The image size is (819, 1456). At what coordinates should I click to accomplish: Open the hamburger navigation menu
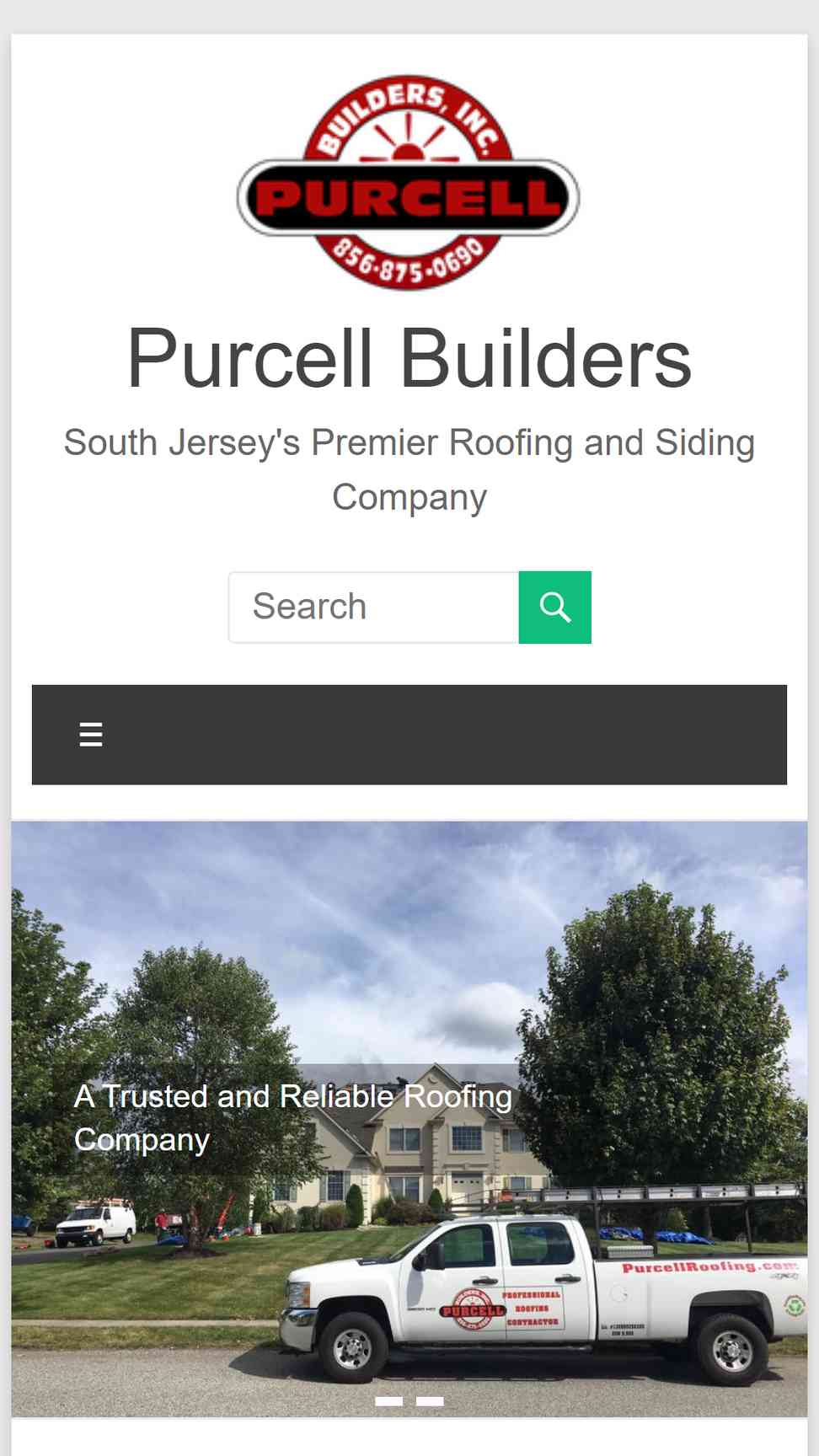(x=91, y=735)
